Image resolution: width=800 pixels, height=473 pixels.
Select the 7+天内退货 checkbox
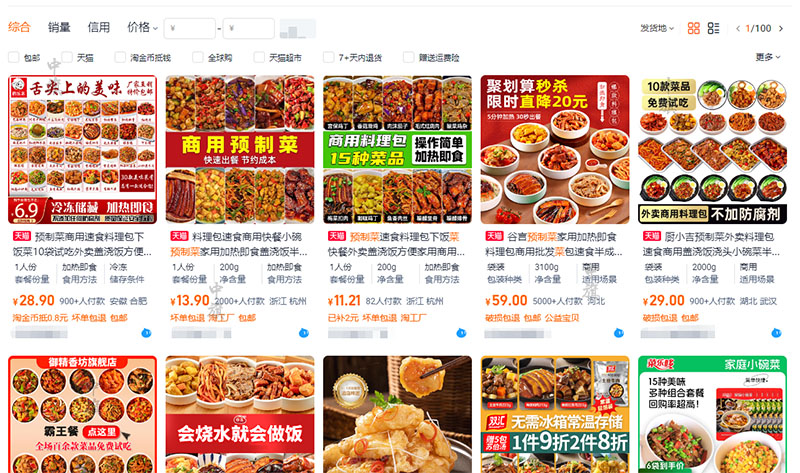coord(329,58)
